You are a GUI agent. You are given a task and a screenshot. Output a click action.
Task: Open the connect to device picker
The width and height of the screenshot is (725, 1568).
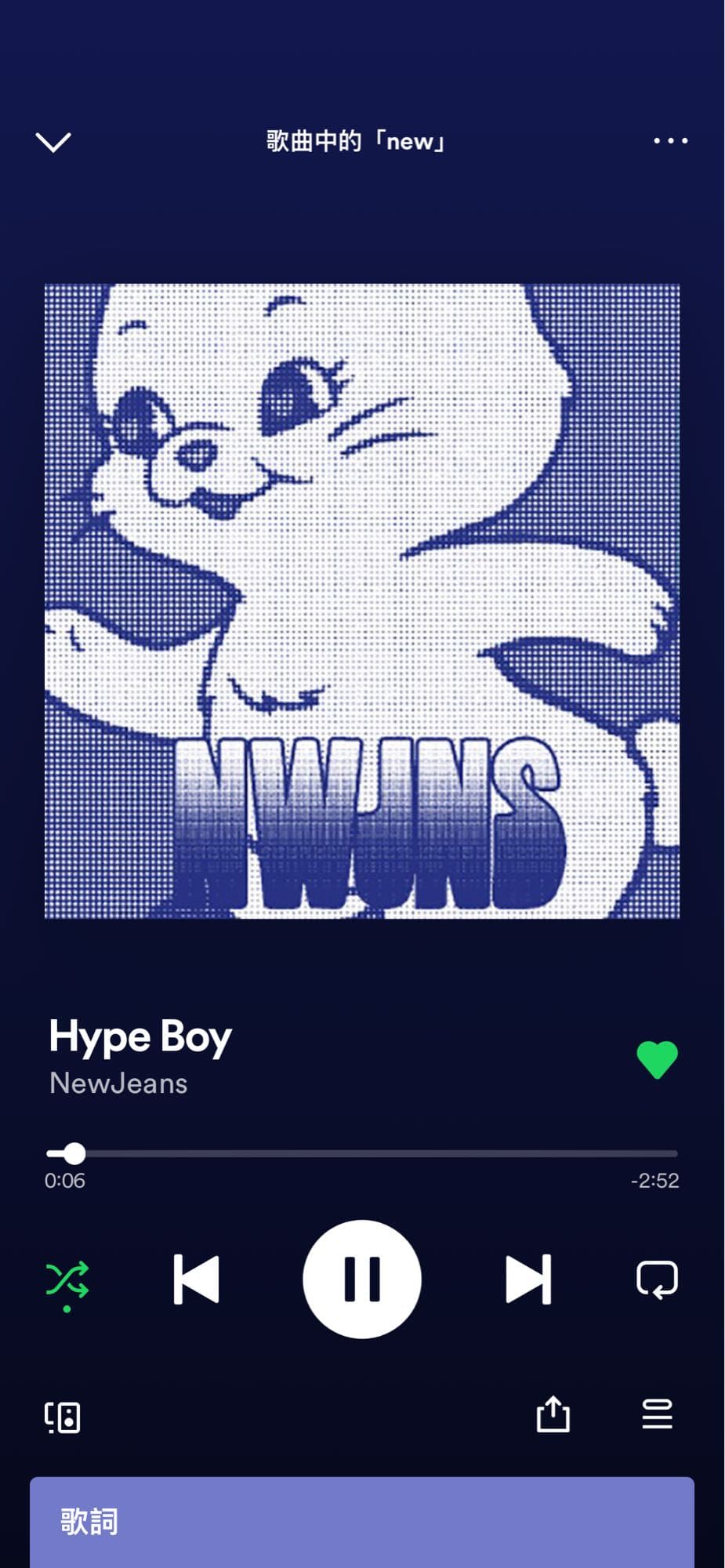[63, 1417]
